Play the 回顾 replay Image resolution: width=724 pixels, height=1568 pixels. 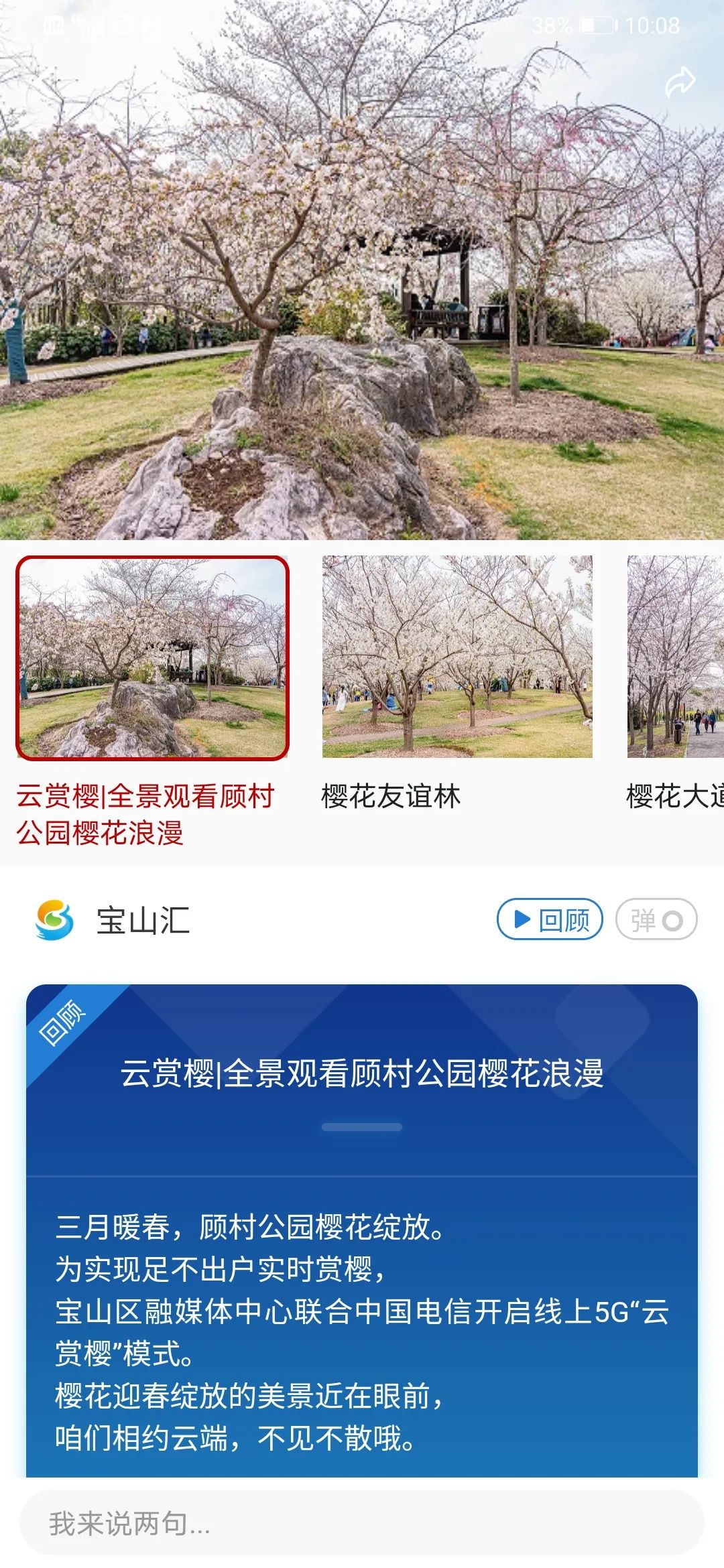pyautogui.click(x=550, y=919)
